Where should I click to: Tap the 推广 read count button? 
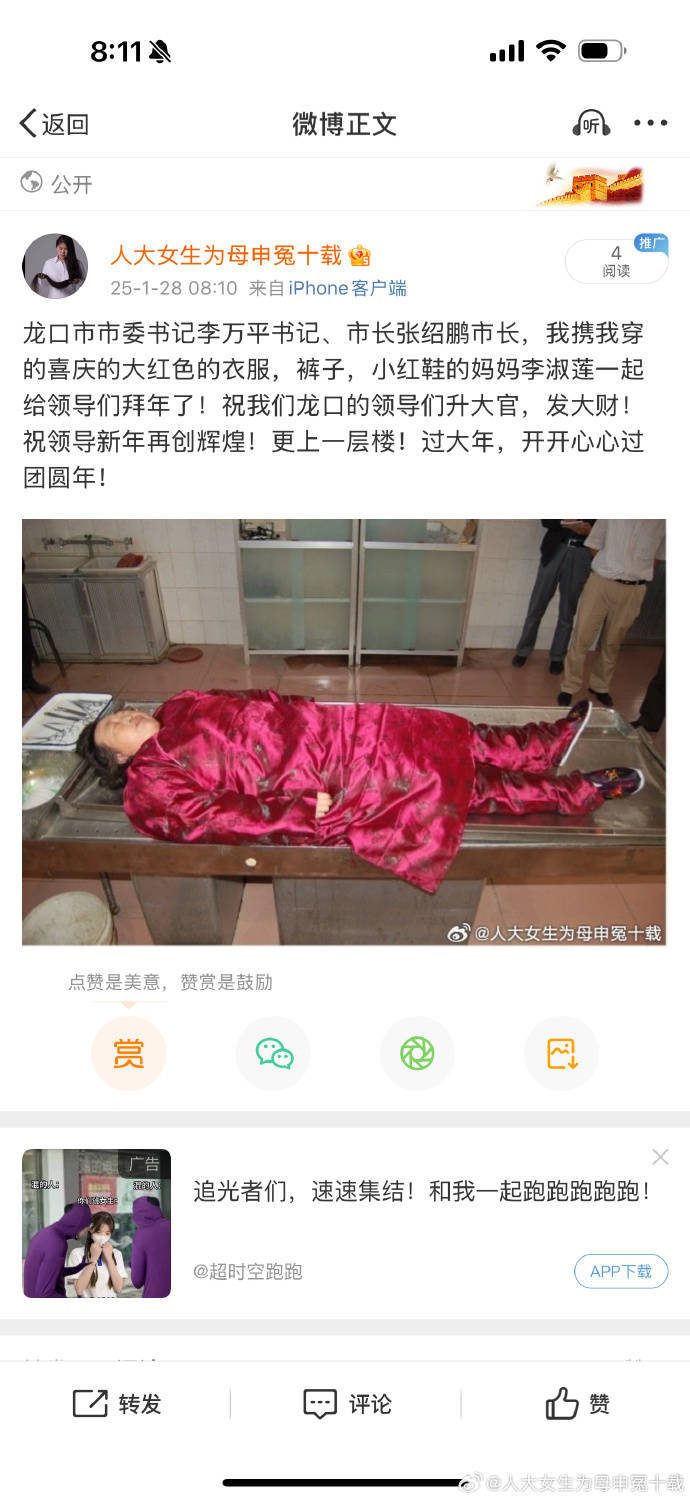coord(616,262)
